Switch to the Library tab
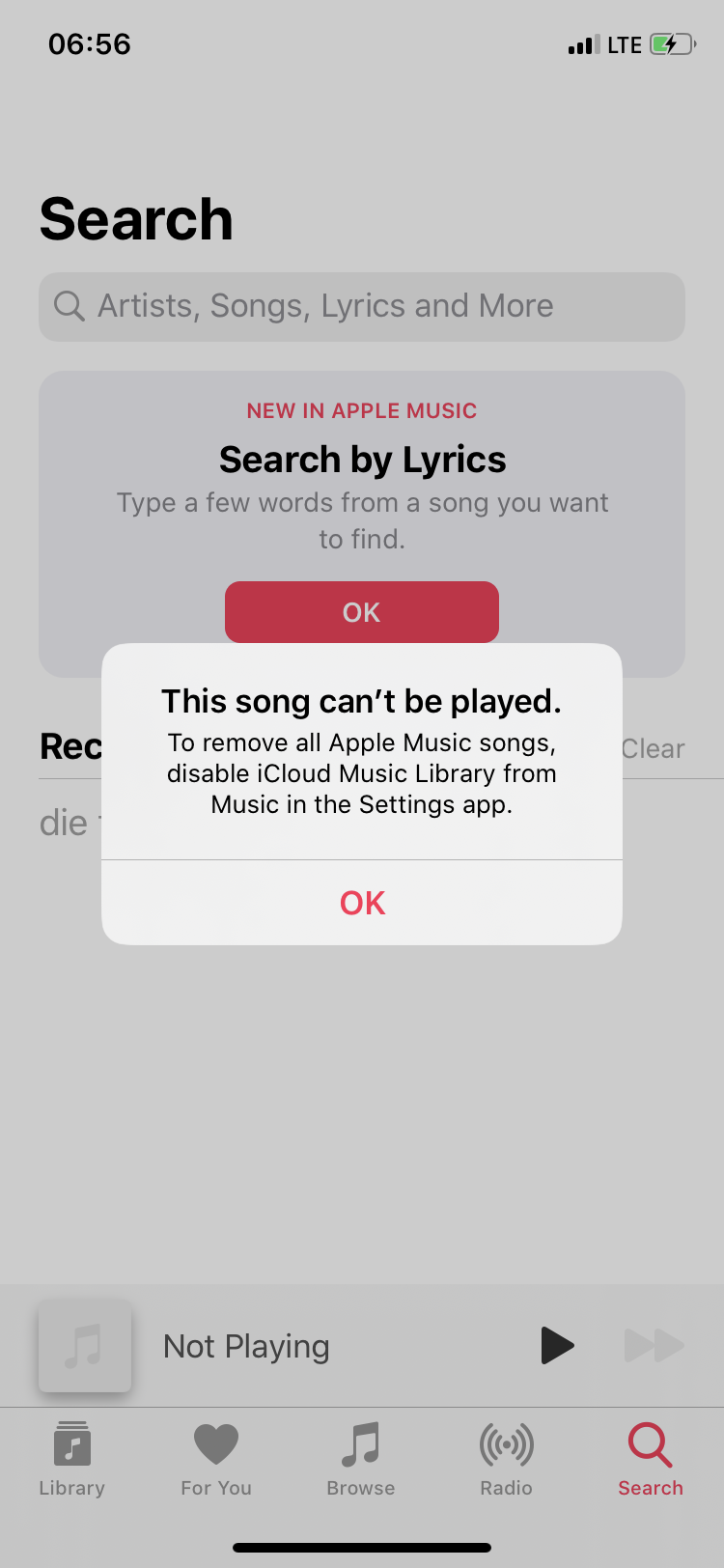 (72, 1458)
